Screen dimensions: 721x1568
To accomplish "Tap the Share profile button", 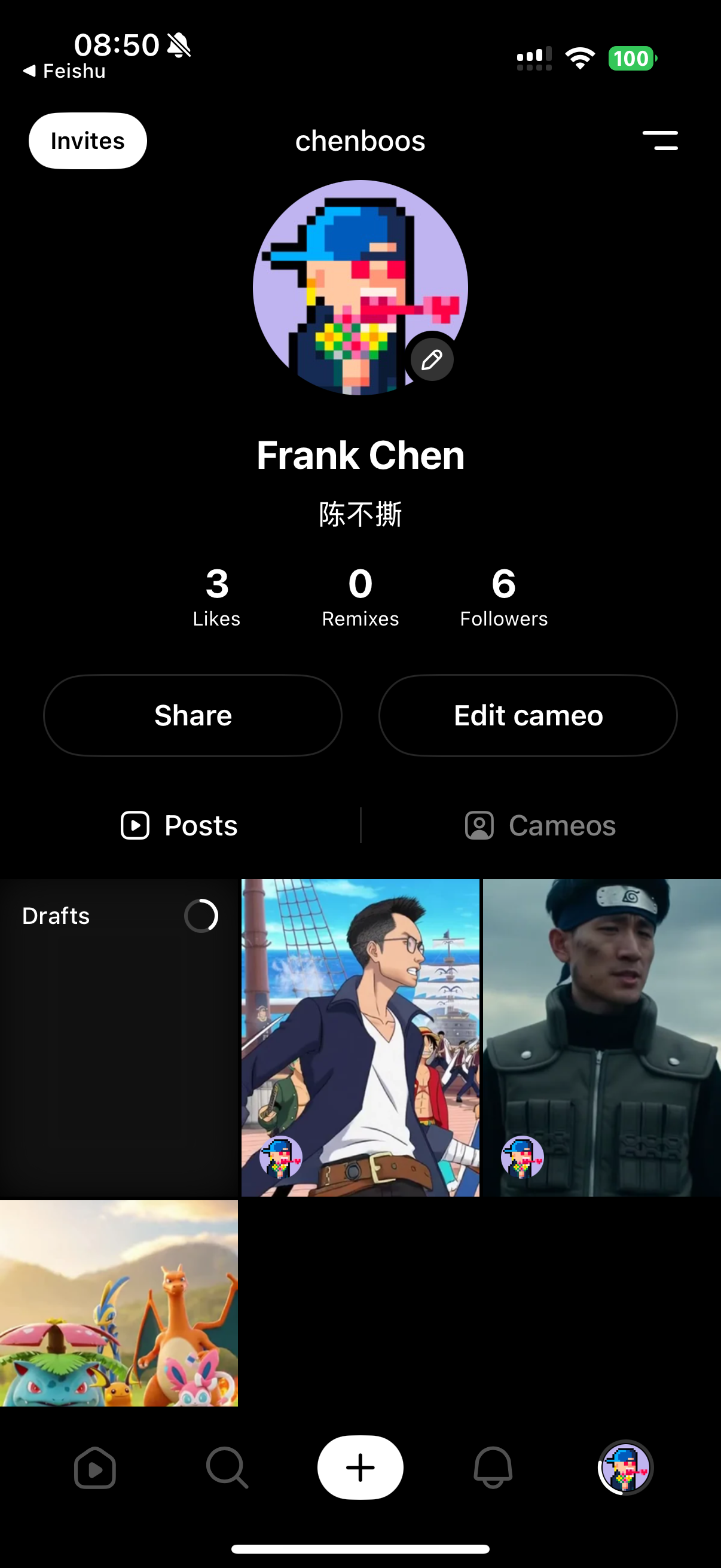I will pos(193,715).
